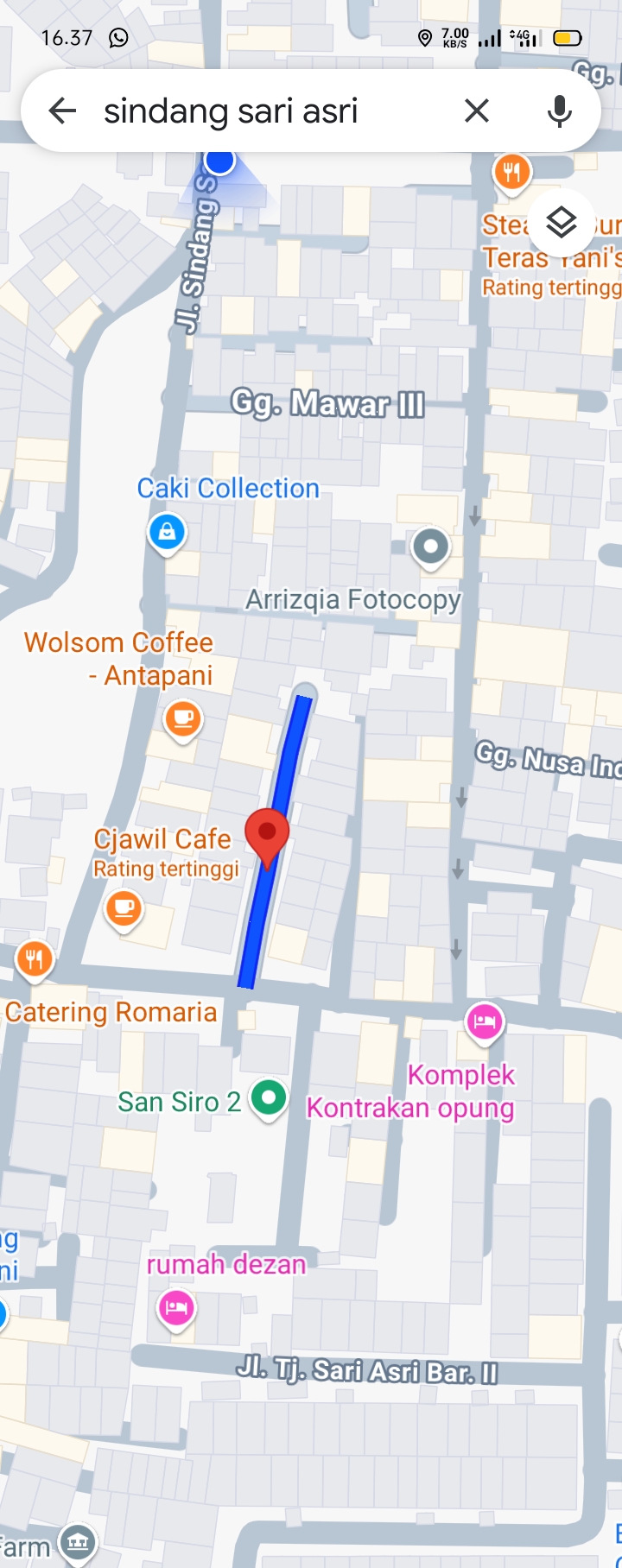Open Caki Collection shop marker

[167, 532]
